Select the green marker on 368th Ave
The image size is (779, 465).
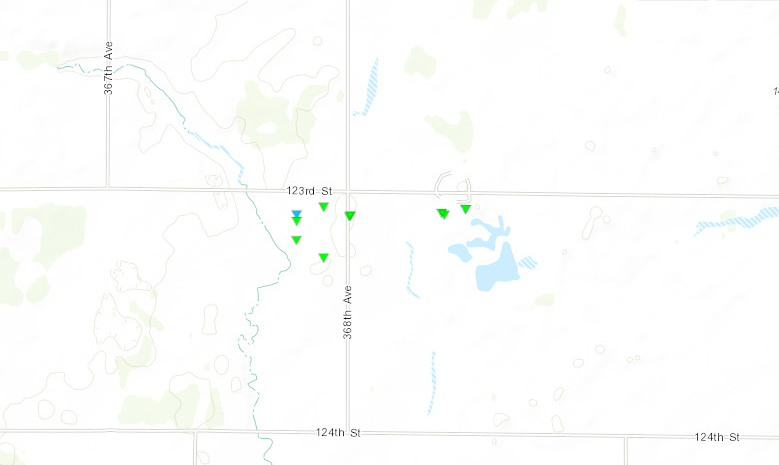(350, 215)
